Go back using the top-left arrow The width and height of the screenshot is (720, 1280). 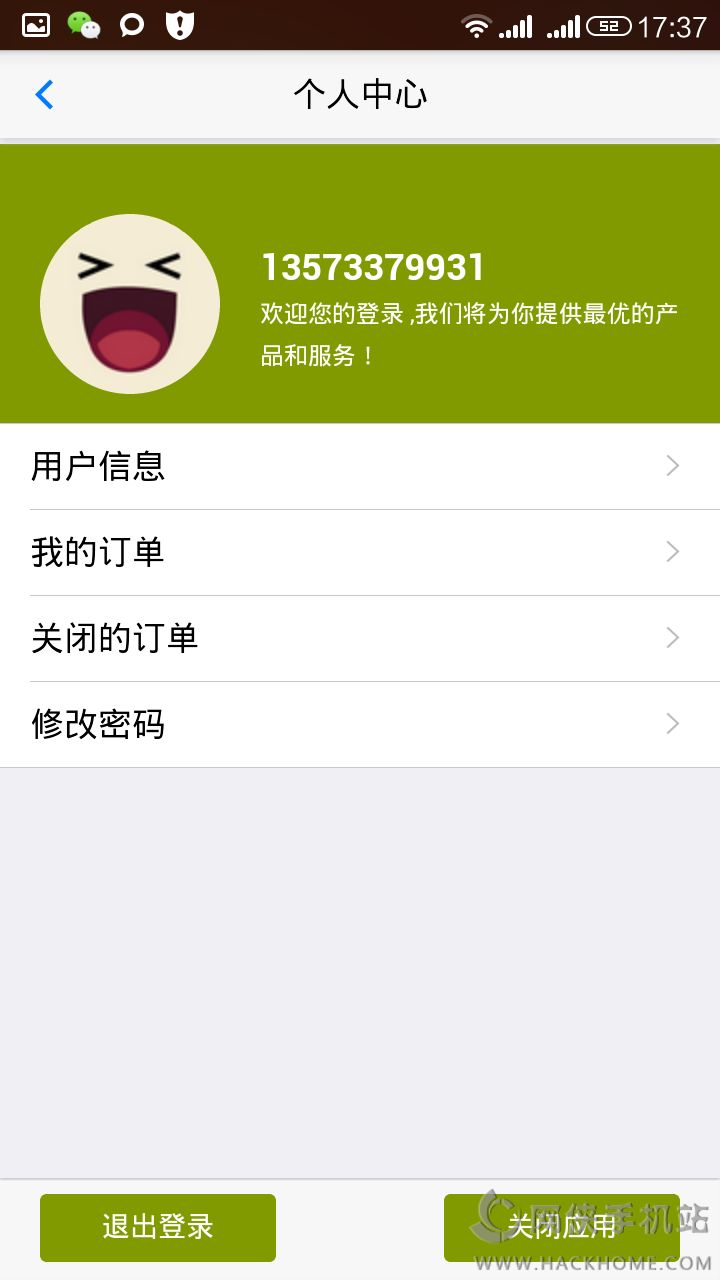[44, 95]
